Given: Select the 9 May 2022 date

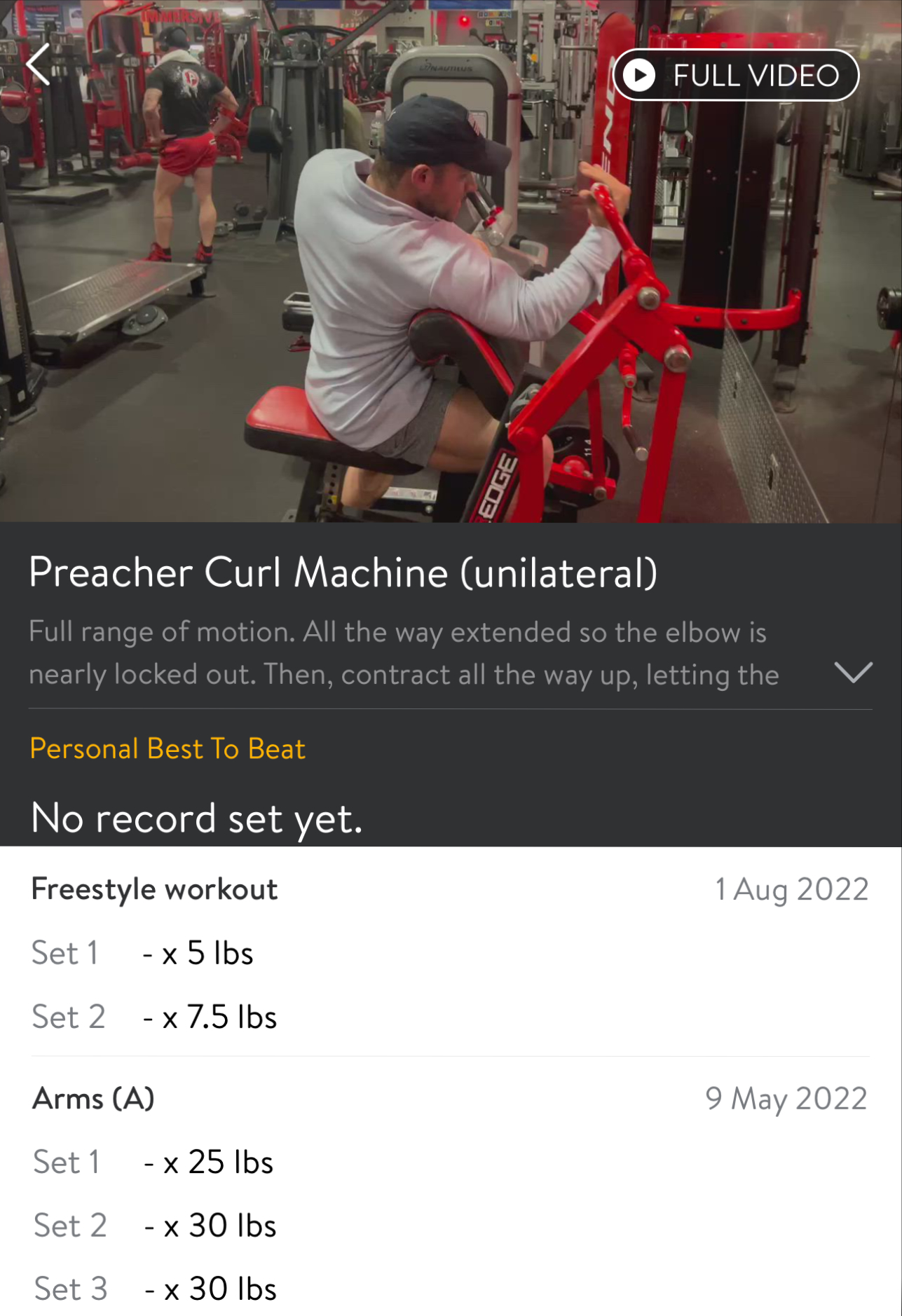Looking at the screenshot, I should click(785, 1099).
